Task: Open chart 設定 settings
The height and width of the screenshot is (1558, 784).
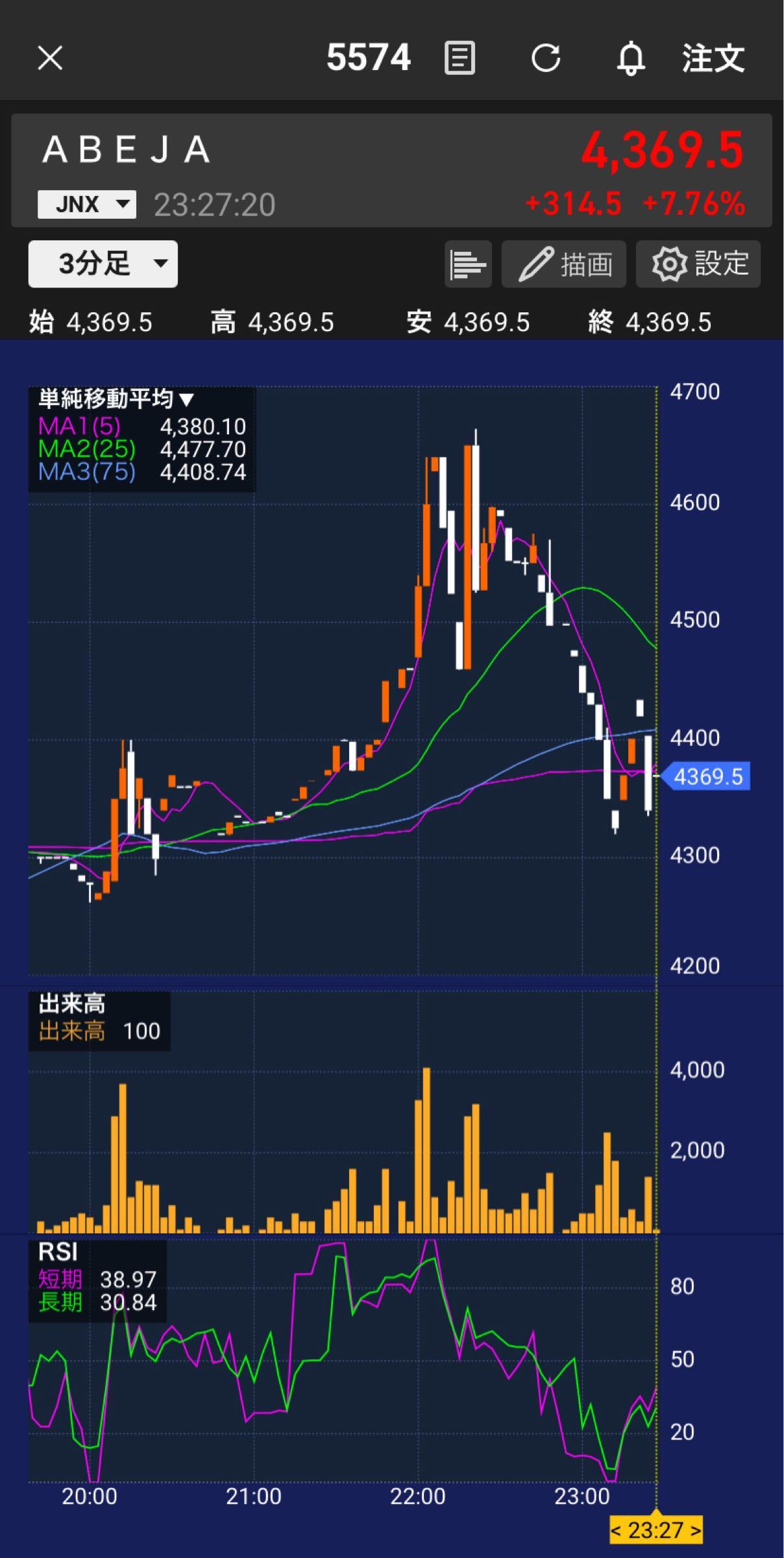Action: coord(698,264)
